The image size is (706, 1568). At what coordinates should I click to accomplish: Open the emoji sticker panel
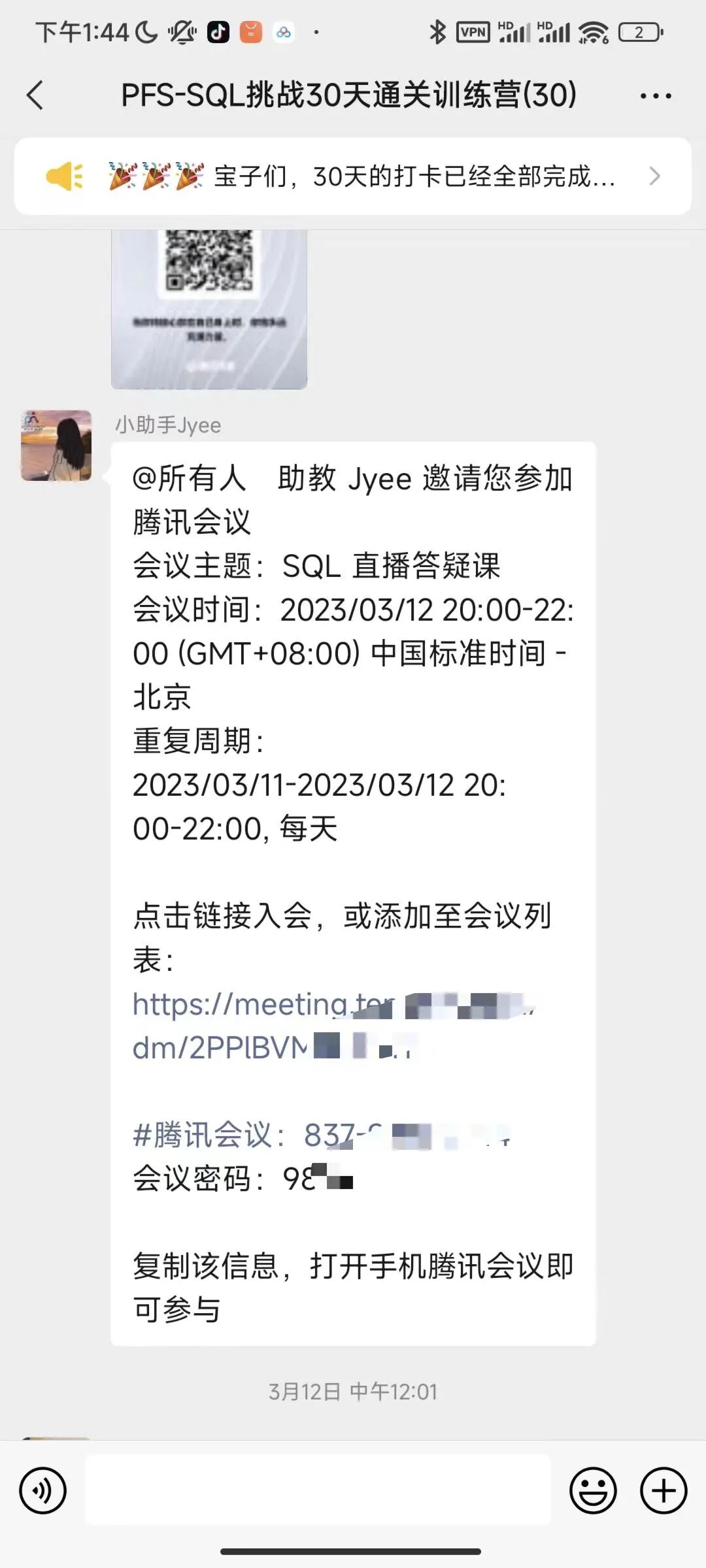pyautogui.click(x=593, y=1491)
